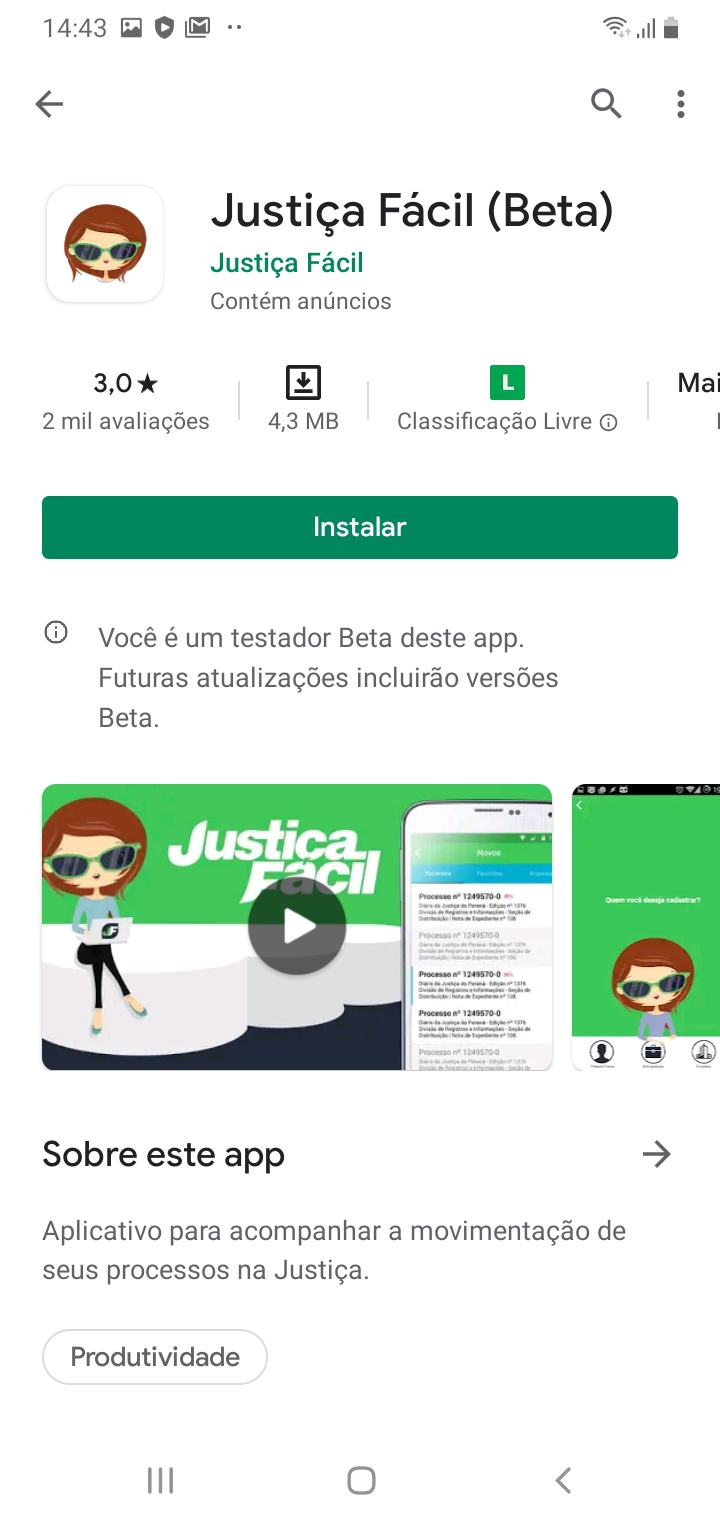Tap the Instalar button

click(360, 527)
